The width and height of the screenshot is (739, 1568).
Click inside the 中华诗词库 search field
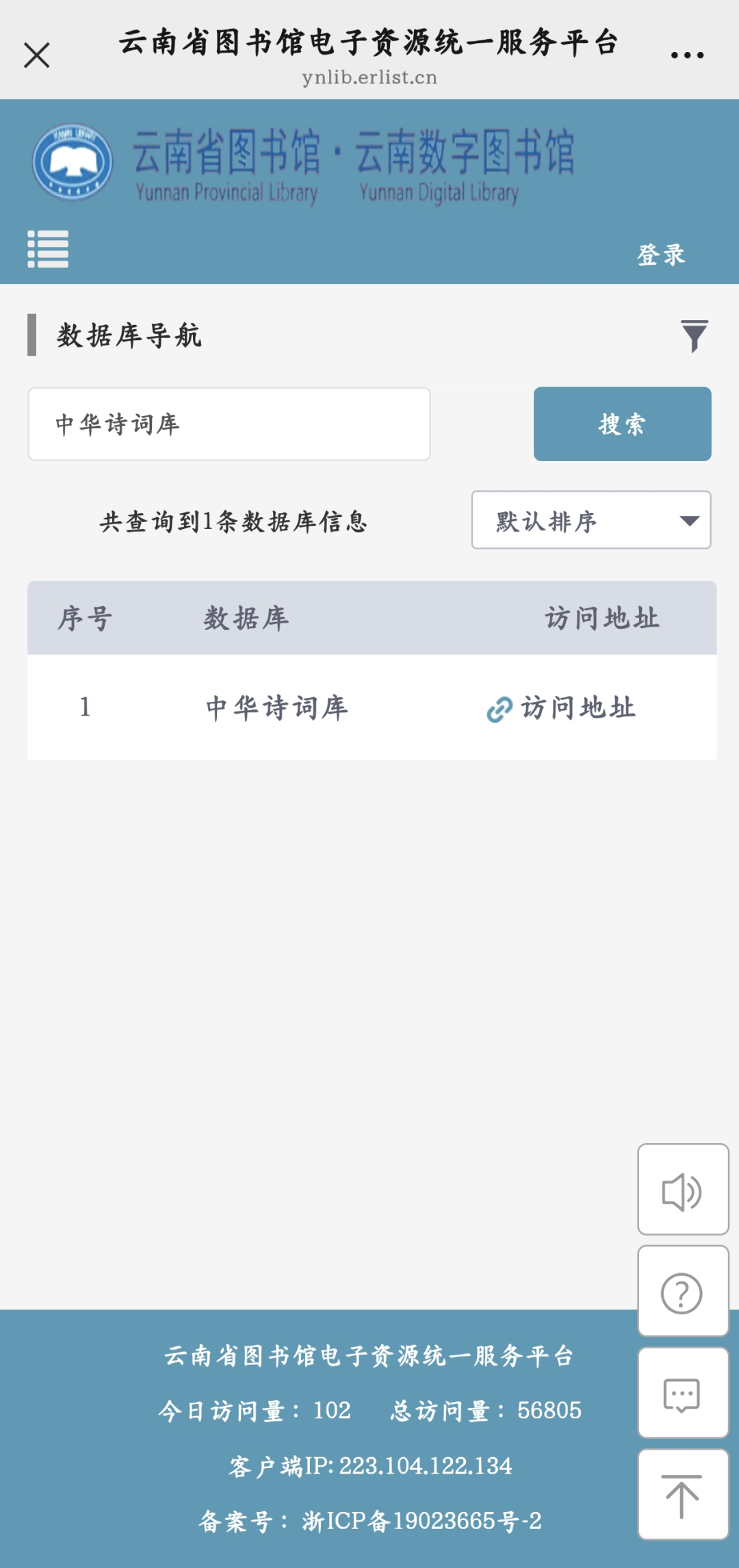[x=229, y=423]
